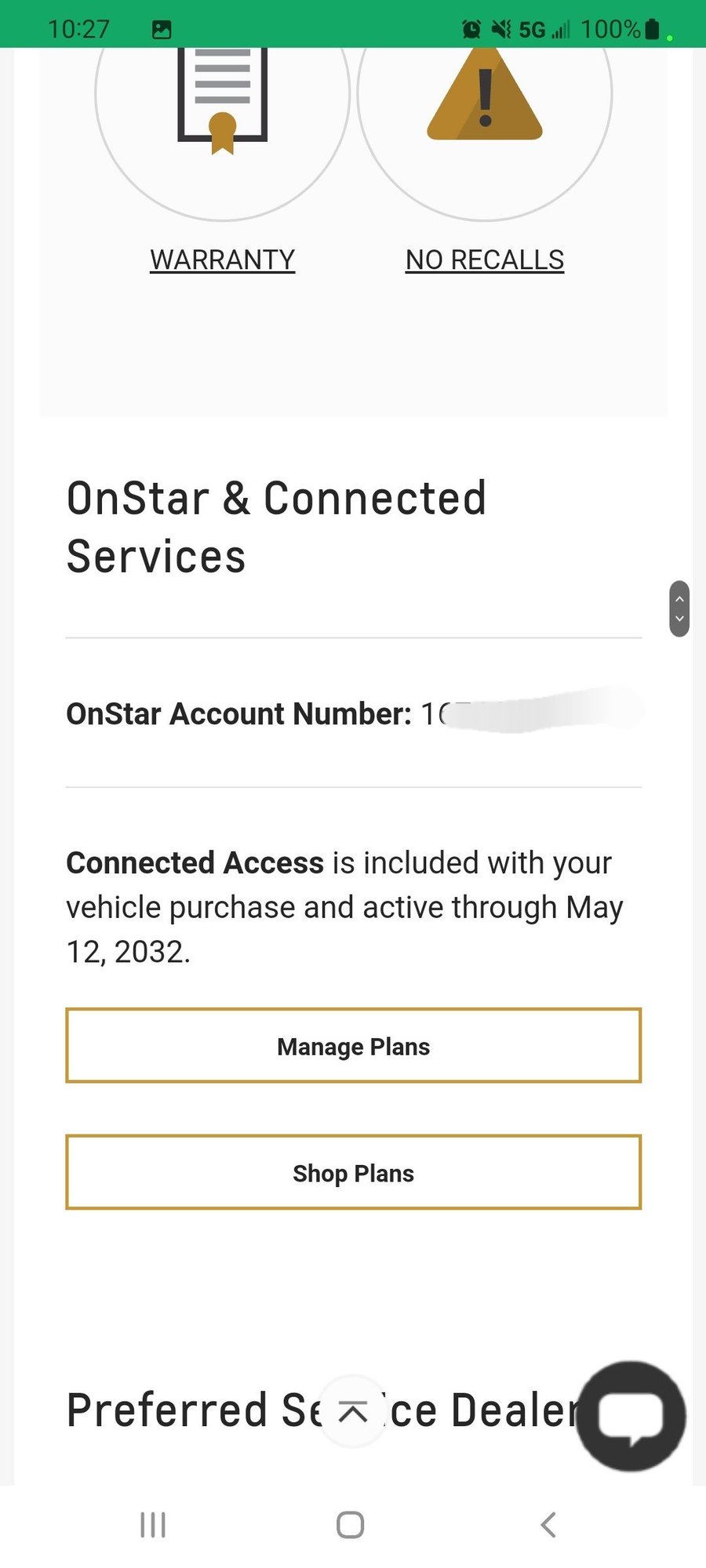Open the screenshot notification image icon
The height and width of the screenshot is (1568, 706).
[161, 29]
